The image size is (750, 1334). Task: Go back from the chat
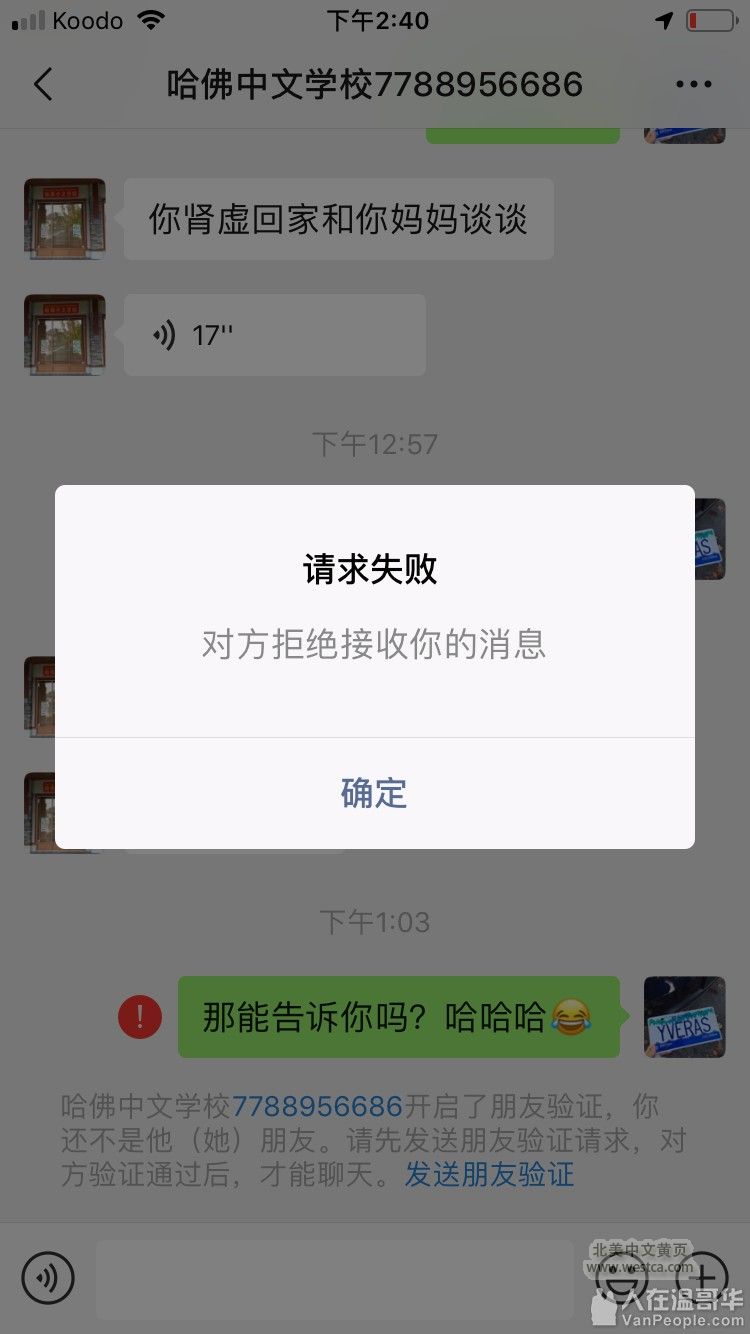42,84
